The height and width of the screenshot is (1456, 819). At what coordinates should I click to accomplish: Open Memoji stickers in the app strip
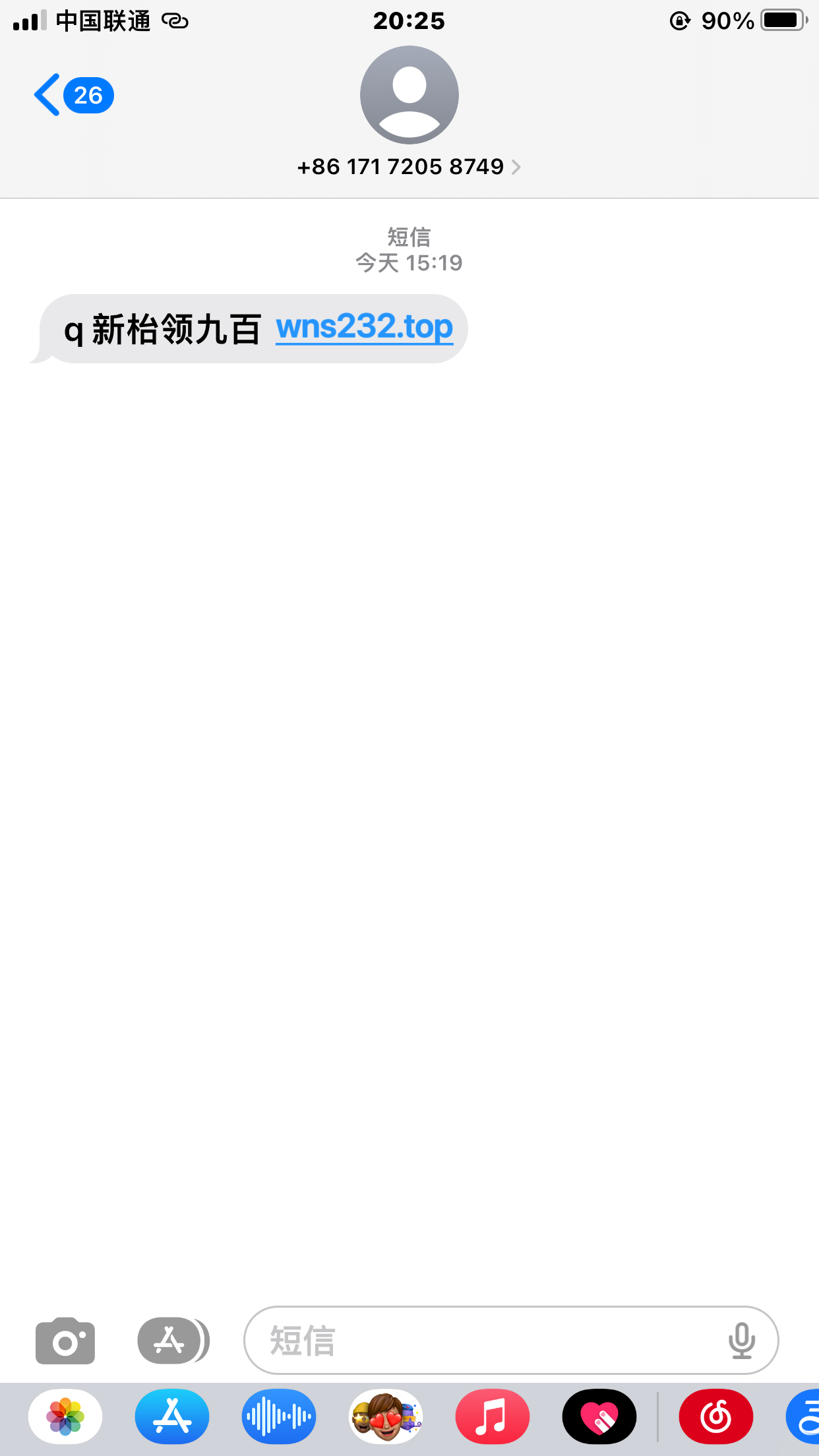click(386, 1416)
